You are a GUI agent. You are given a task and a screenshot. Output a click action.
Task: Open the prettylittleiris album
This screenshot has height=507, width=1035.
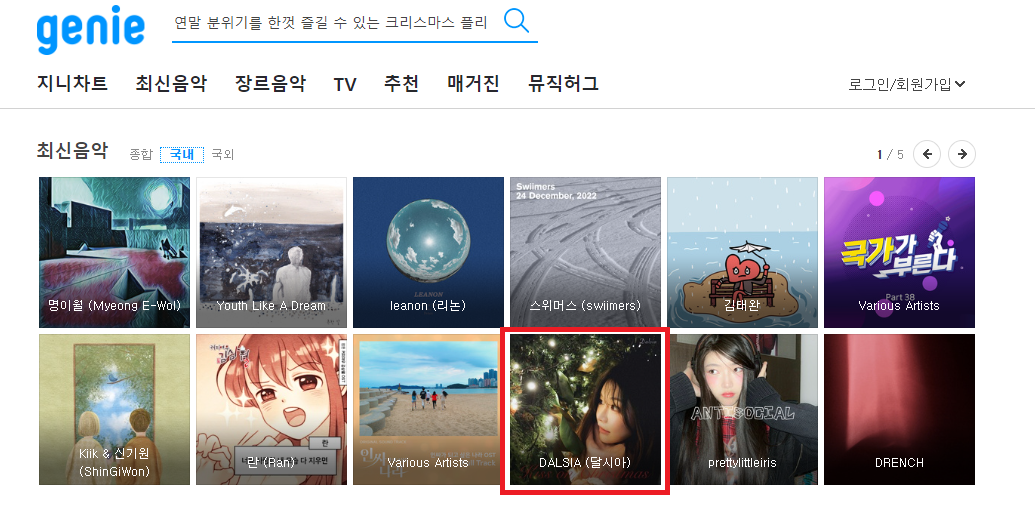742,410
